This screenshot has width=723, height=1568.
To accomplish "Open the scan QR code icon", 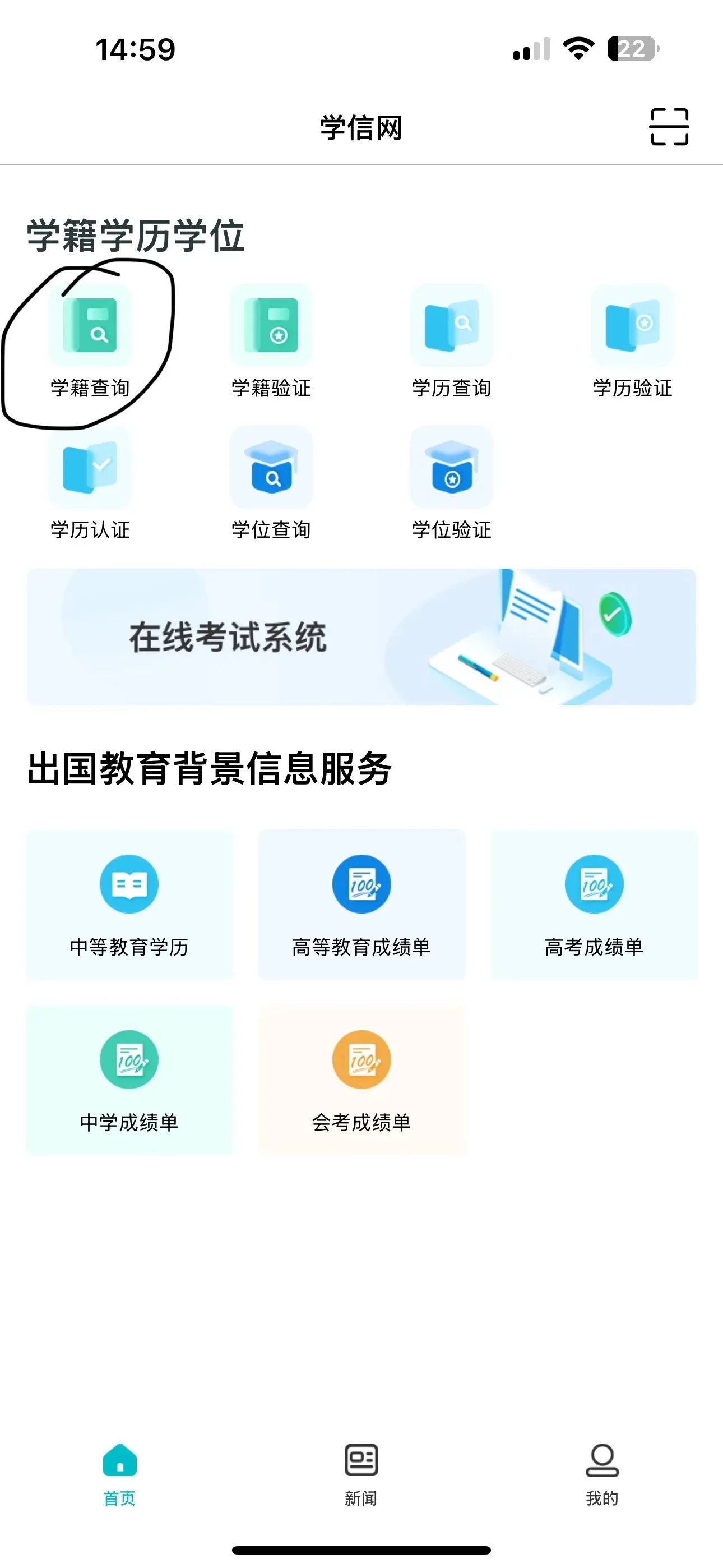I will click(x=669, y=127).
